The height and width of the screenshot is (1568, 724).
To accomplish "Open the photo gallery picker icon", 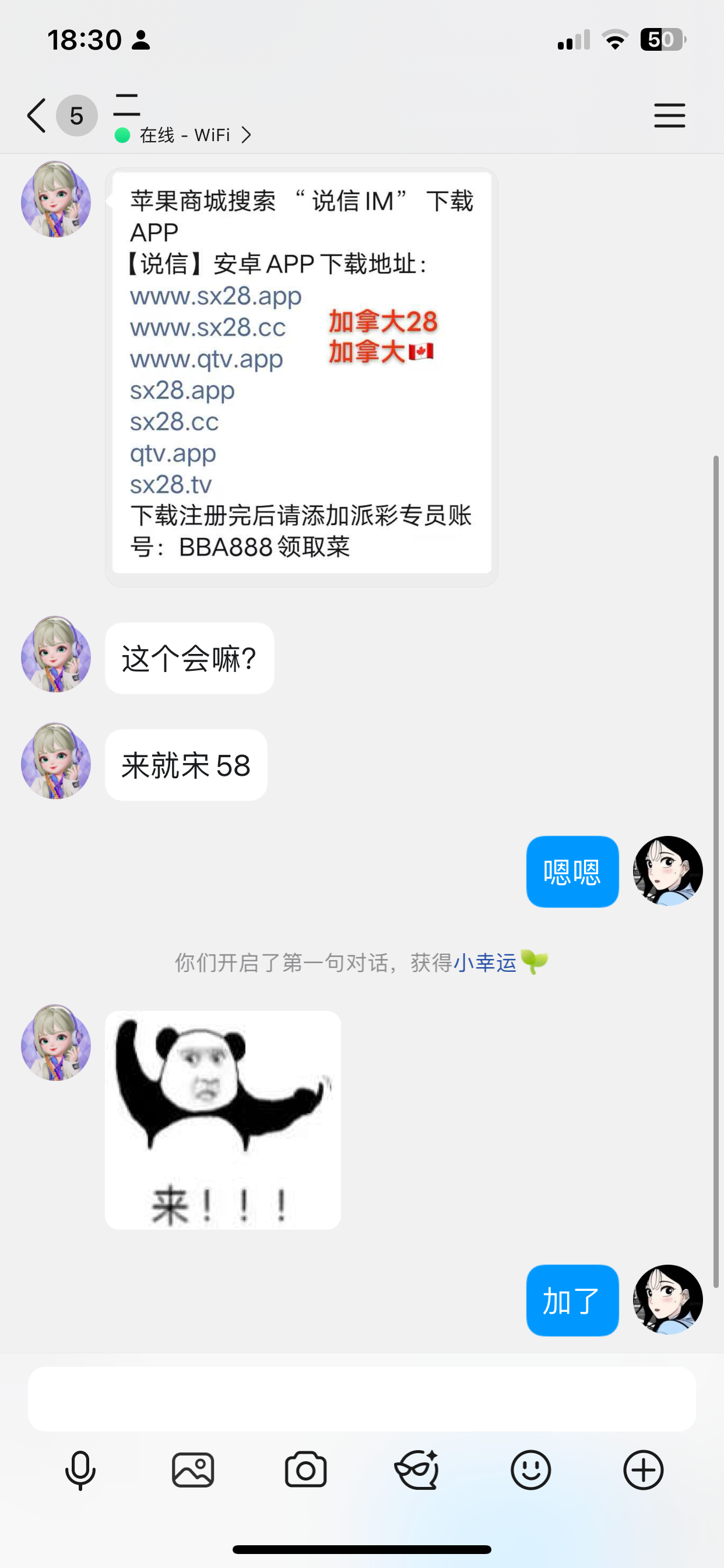I will point(193,1469).
